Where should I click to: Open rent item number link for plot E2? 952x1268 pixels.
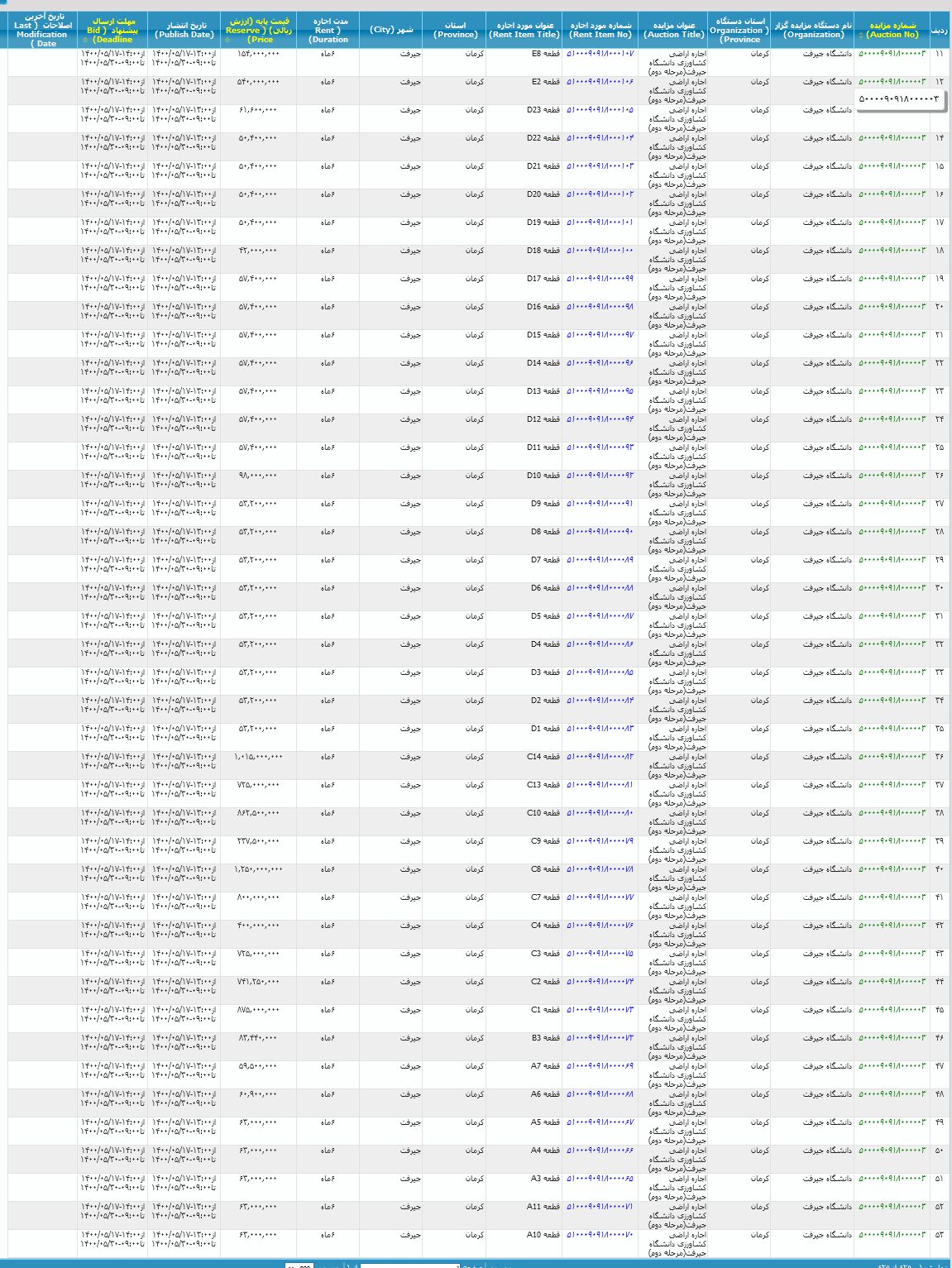600,82
